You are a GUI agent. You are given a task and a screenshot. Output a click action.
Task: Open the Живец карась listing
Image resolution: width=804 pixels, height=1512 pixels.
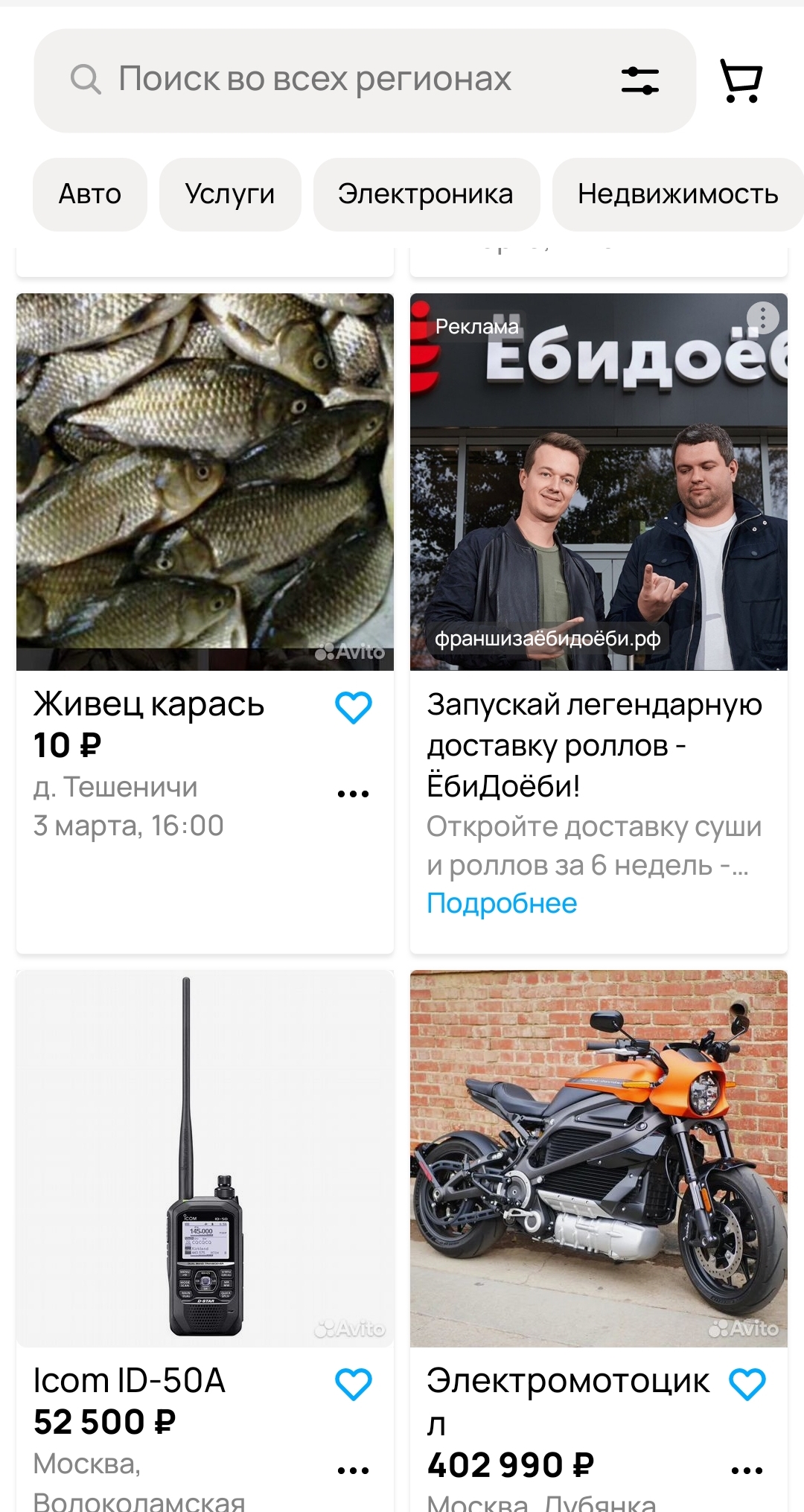click(x=205, y=482)
